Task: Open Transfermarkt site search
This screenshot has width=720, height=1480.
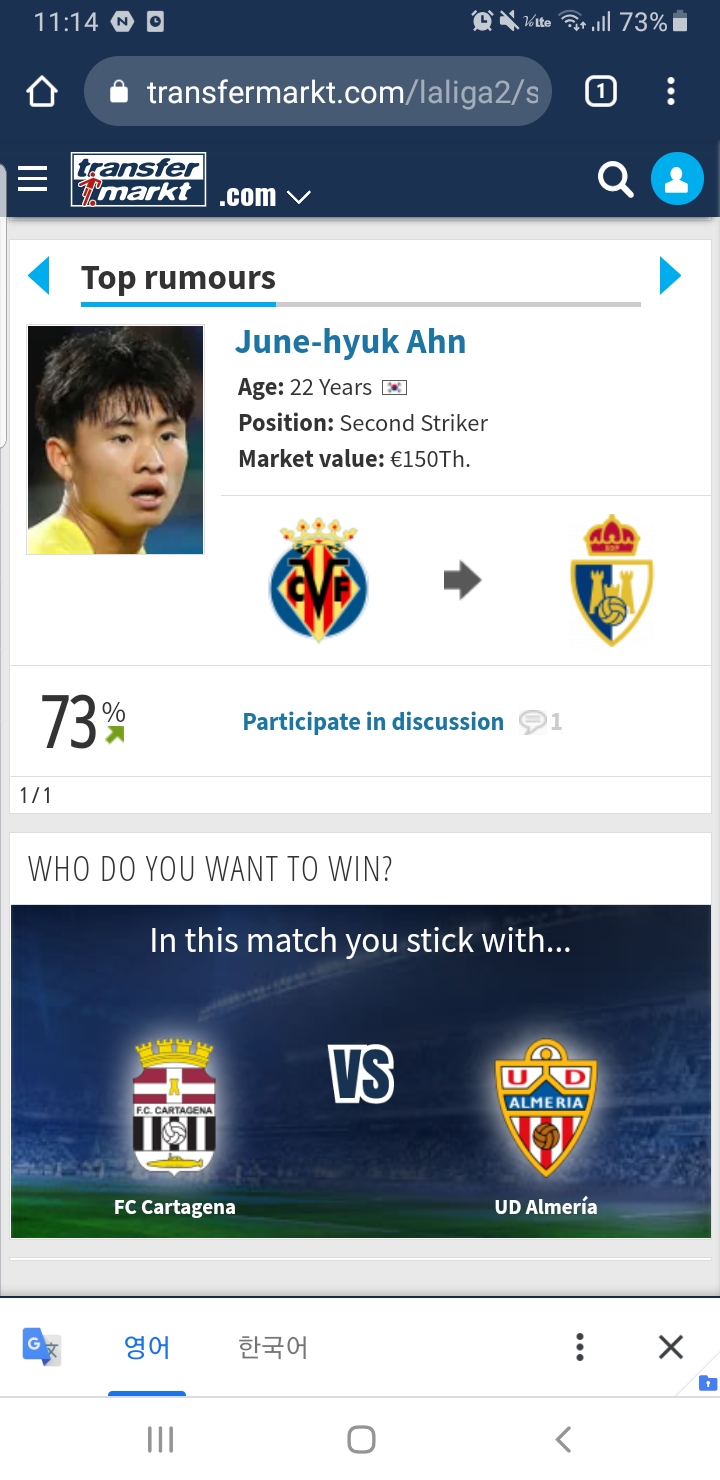Action: point(615,180)
